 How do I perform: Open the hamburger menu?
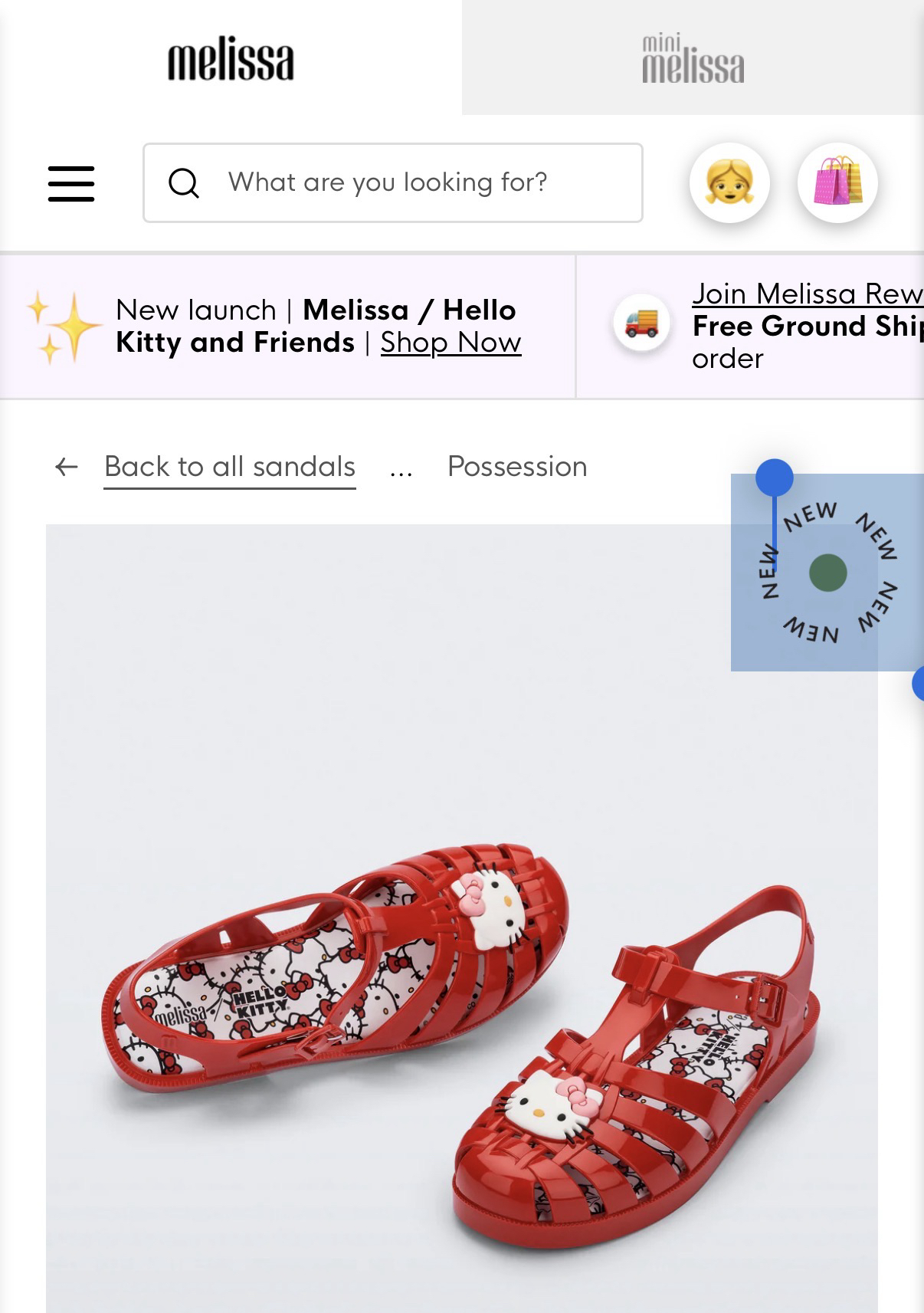[x=71, y=184]
